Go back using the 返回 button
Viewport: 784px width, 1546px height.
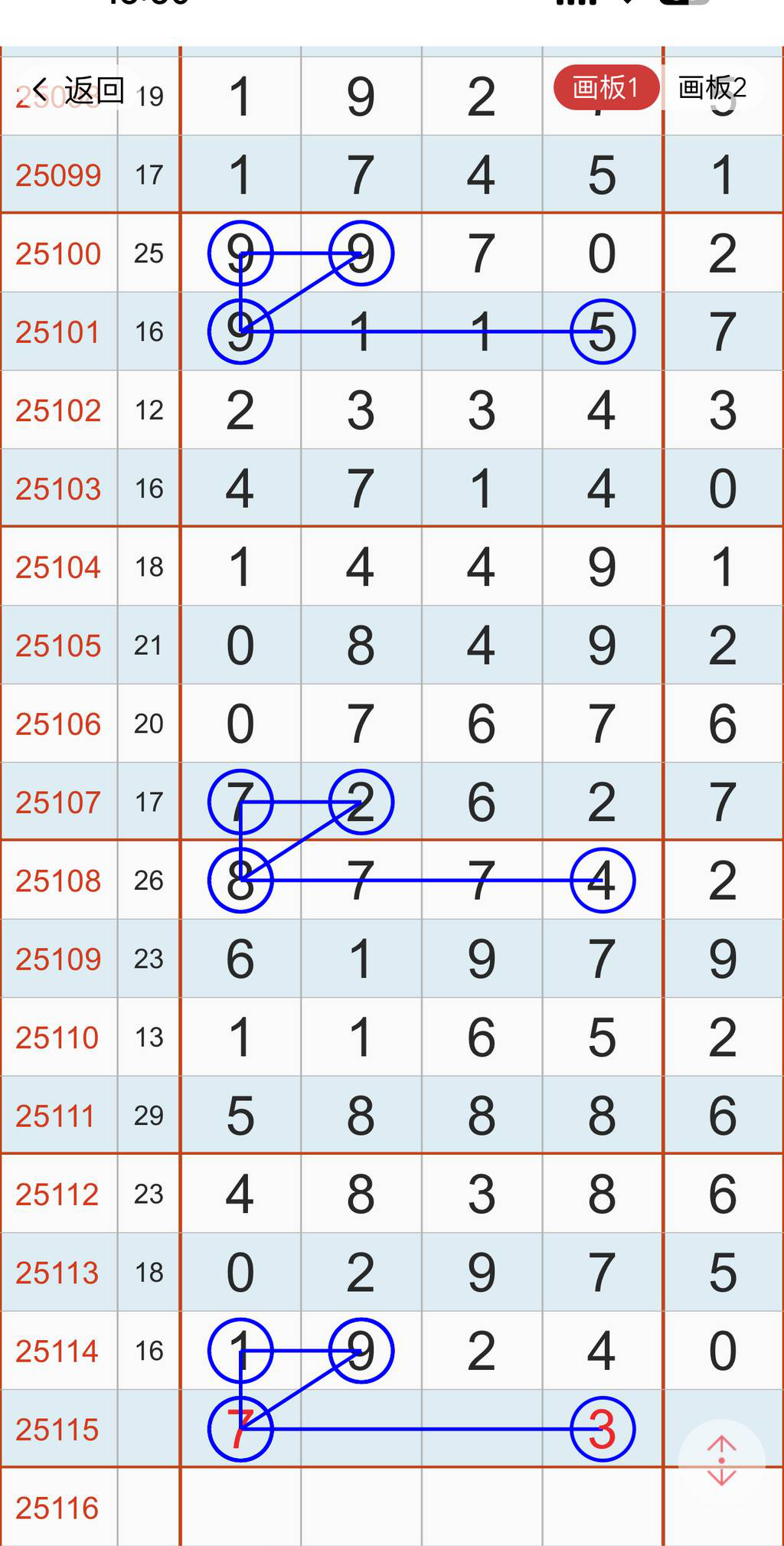(x=78, y=90)
